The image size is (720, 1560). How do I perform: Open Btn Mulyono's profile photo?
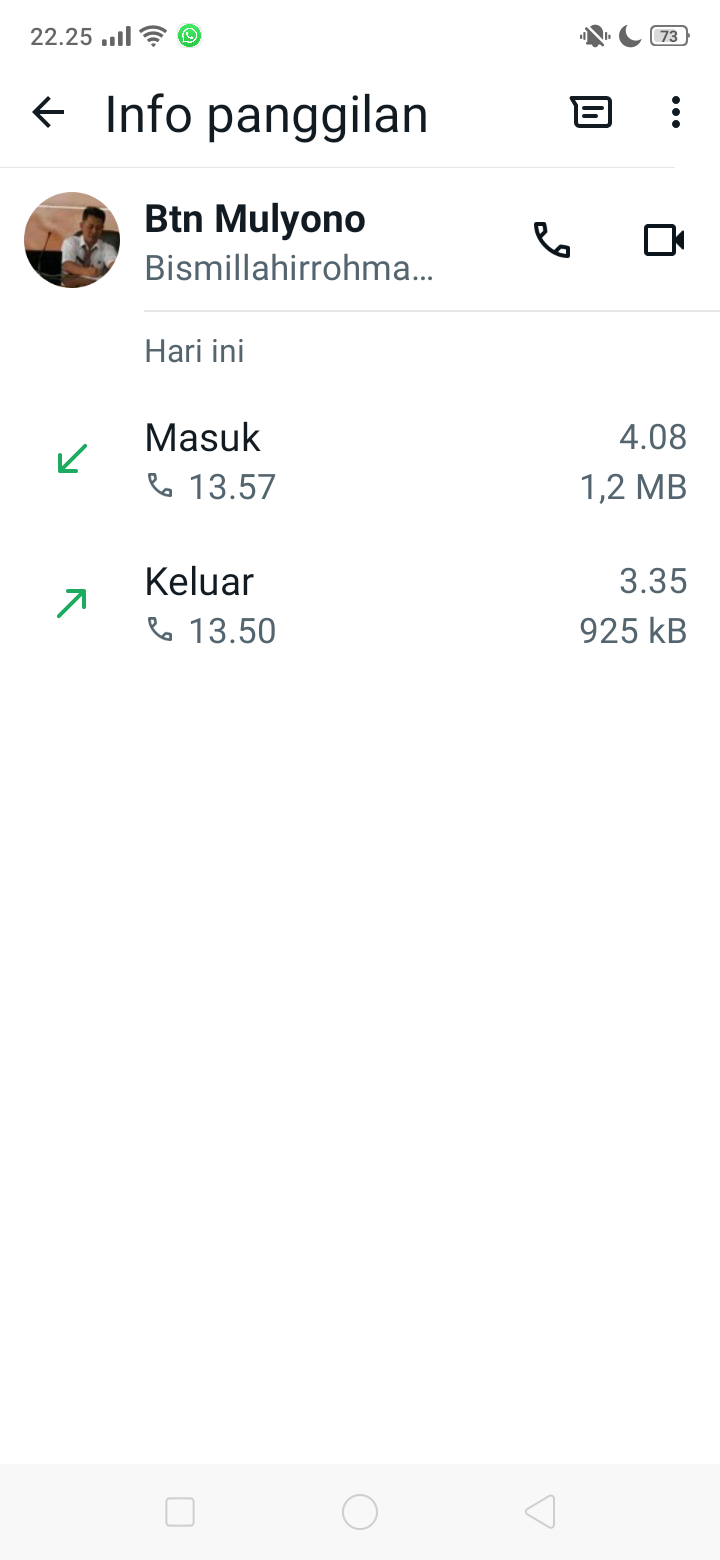pos(72,240)
